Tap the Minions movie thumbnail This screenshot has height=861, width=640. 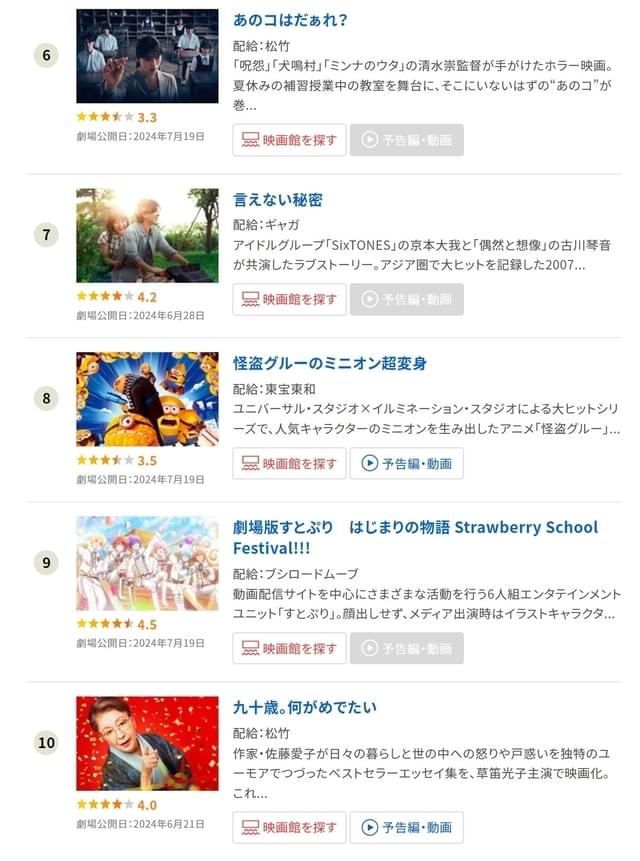(x=147, y=399)
